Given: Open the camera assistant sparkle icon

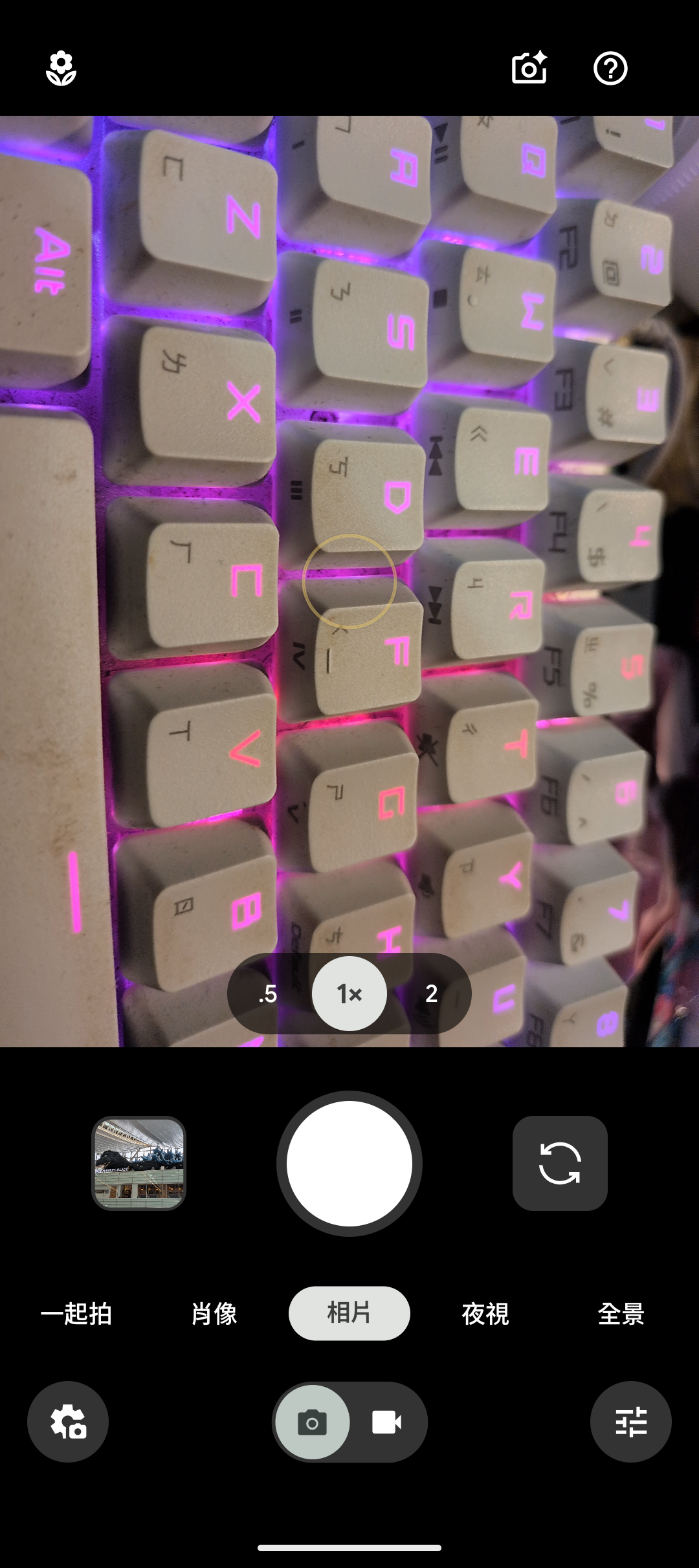Looking at the screenshot, I should click(529, 69).
